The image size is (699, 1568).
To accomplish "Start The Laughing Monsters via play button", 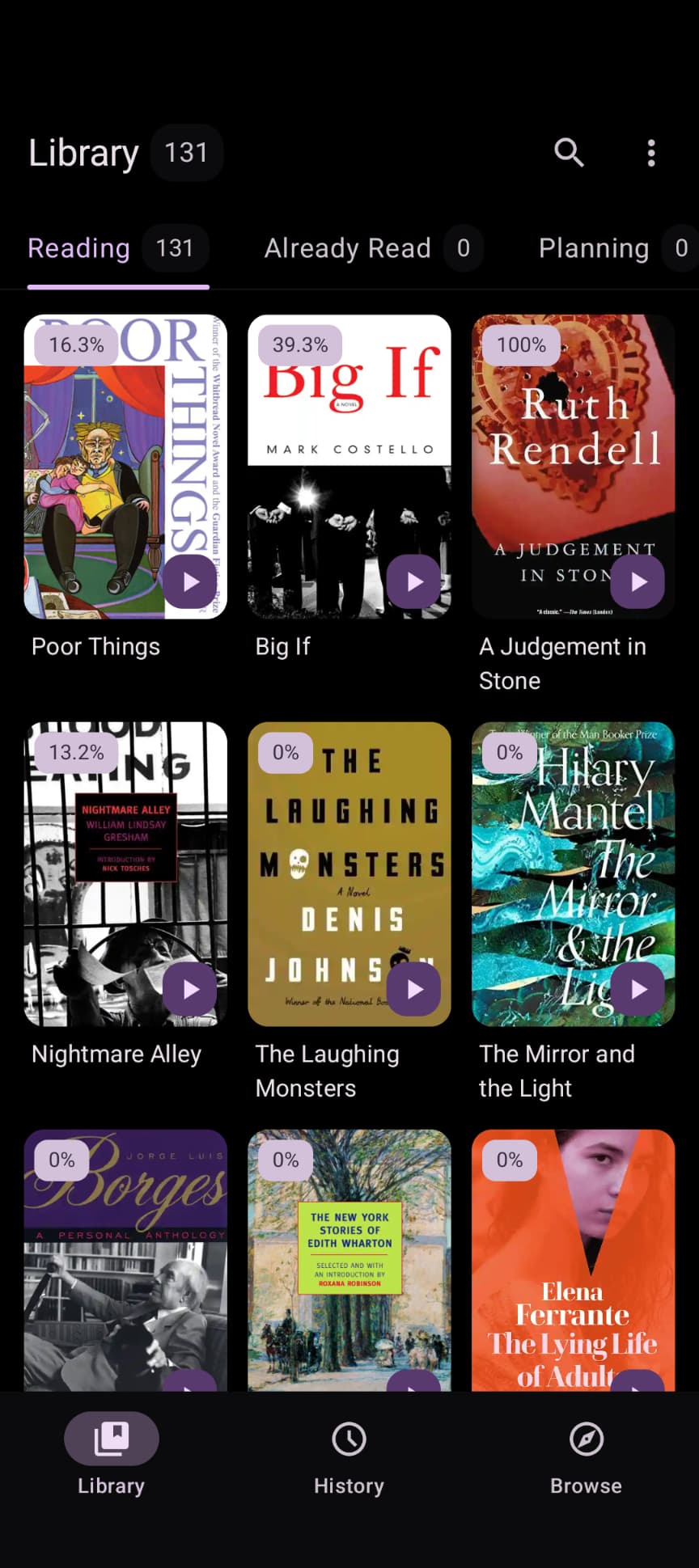I will click(414, 989).
